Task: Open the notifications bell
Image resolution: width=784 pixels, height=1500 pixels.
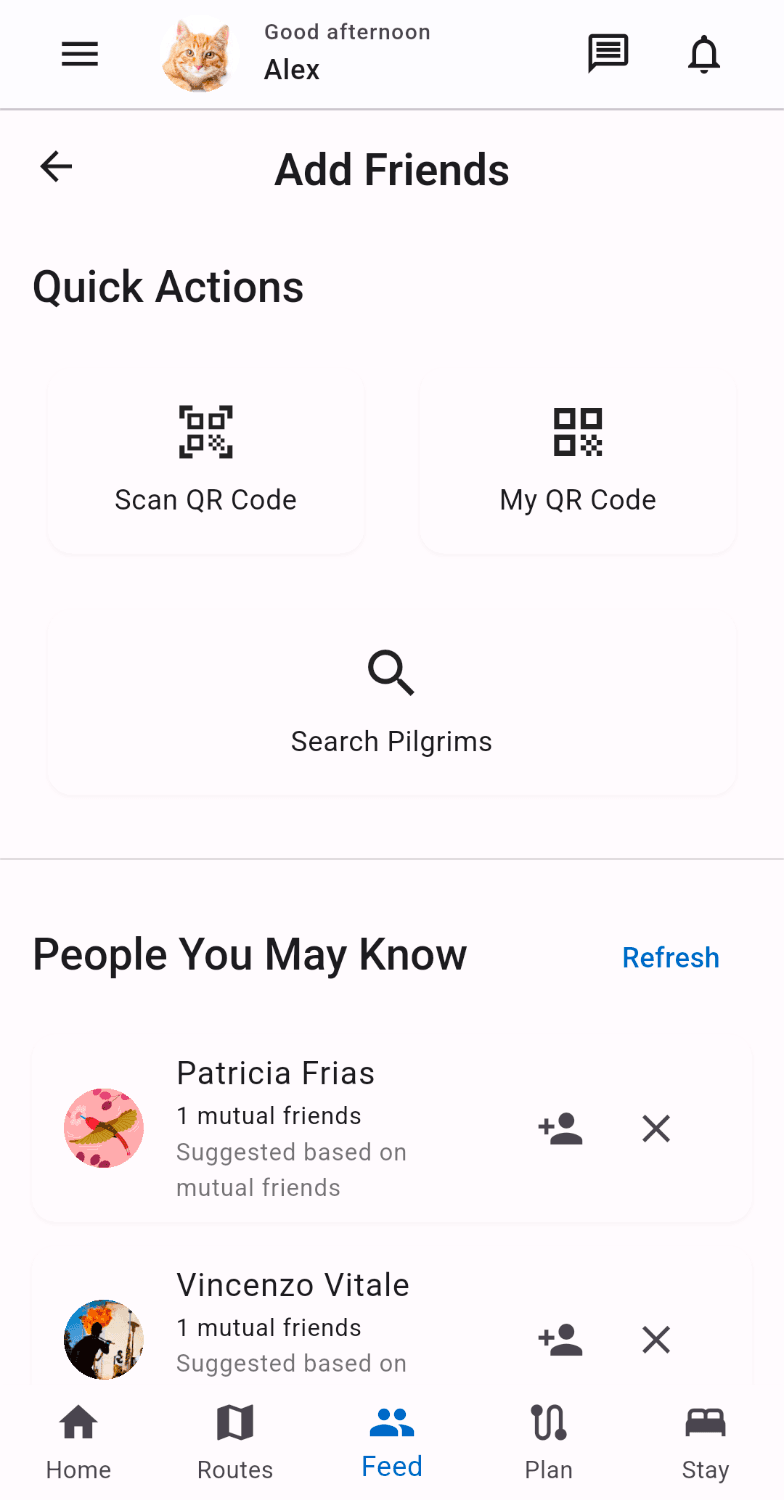Action: (x=704, y=54)
